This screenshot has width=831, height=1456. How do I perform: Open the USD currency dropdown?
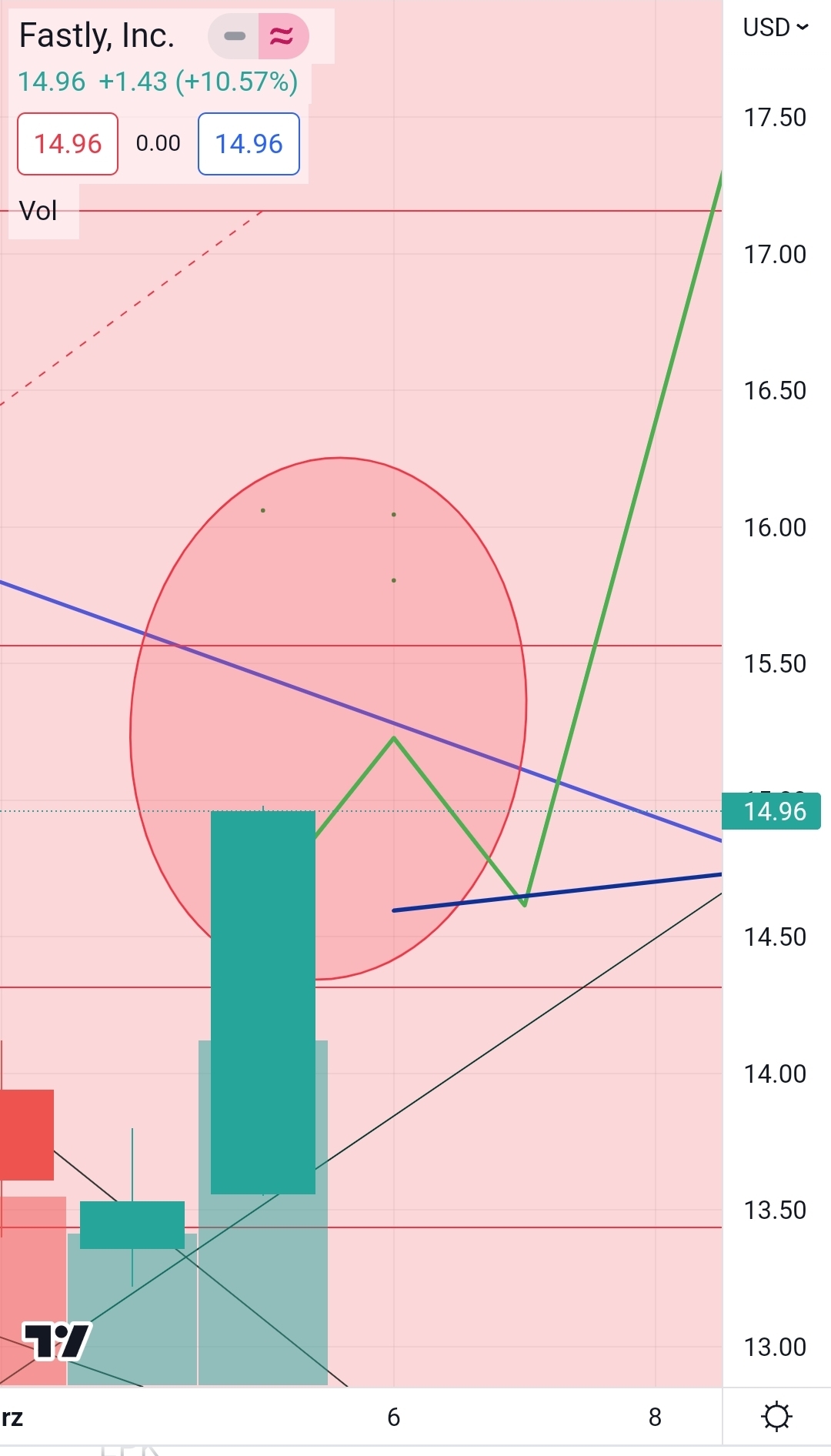coord(775,28)
